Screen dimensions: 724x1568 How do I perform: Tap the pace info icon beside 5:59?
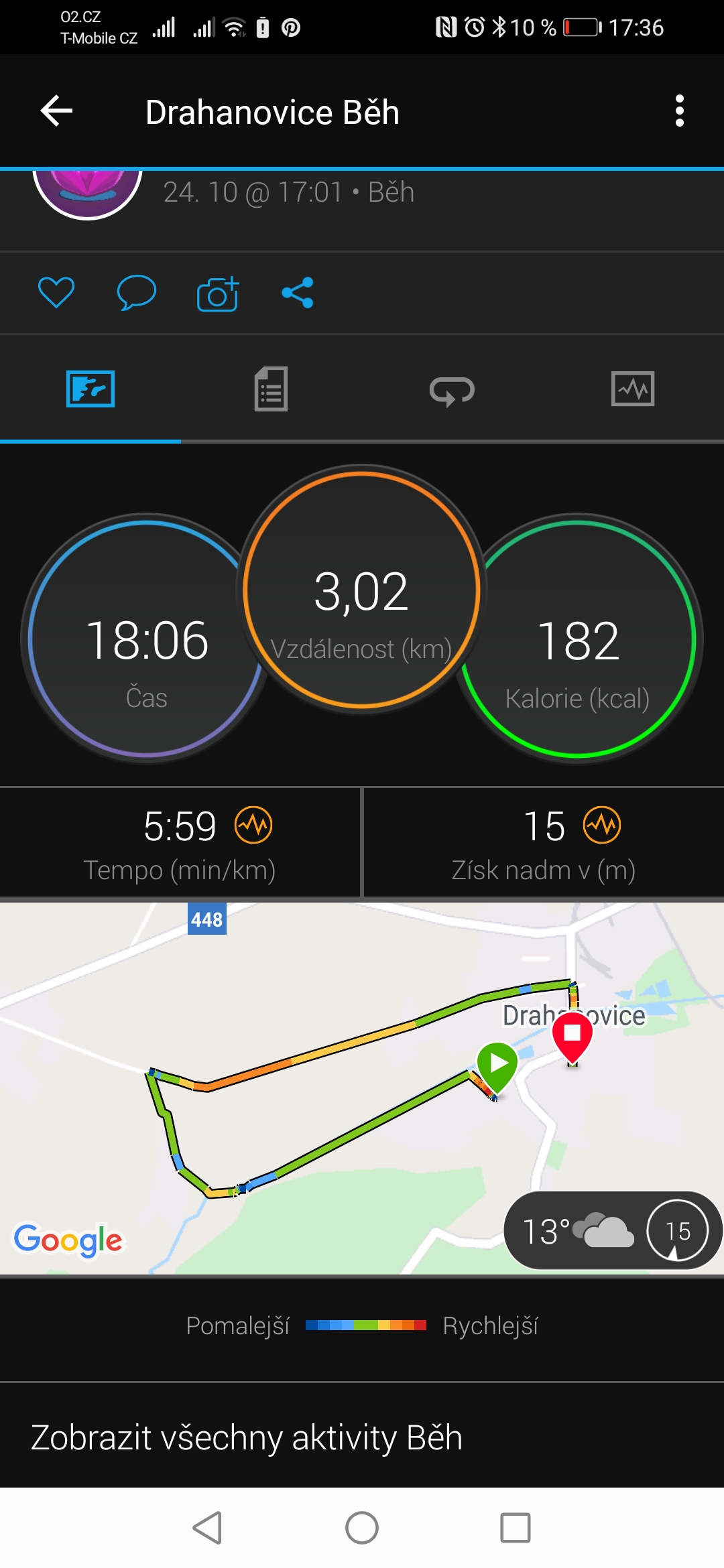tap(253, 825)
